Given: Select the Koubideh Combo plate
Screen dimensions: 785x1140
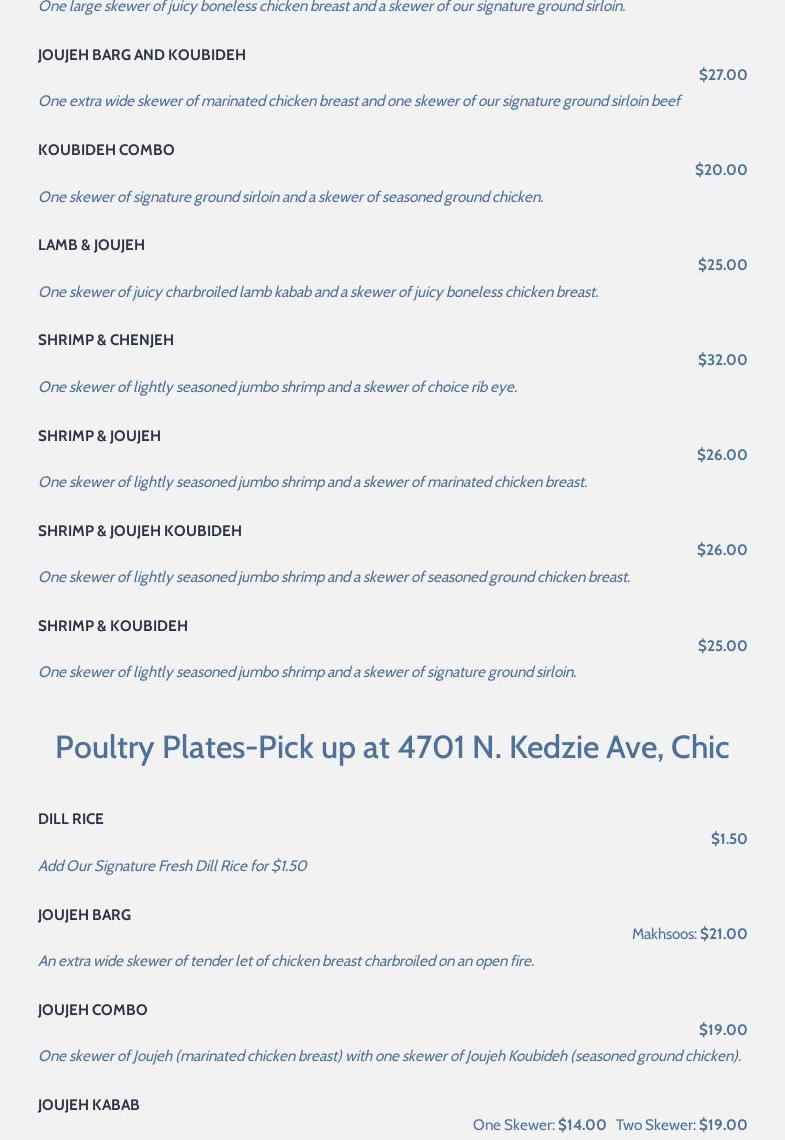Looking at the screenshot, I should tap(106, 150).
